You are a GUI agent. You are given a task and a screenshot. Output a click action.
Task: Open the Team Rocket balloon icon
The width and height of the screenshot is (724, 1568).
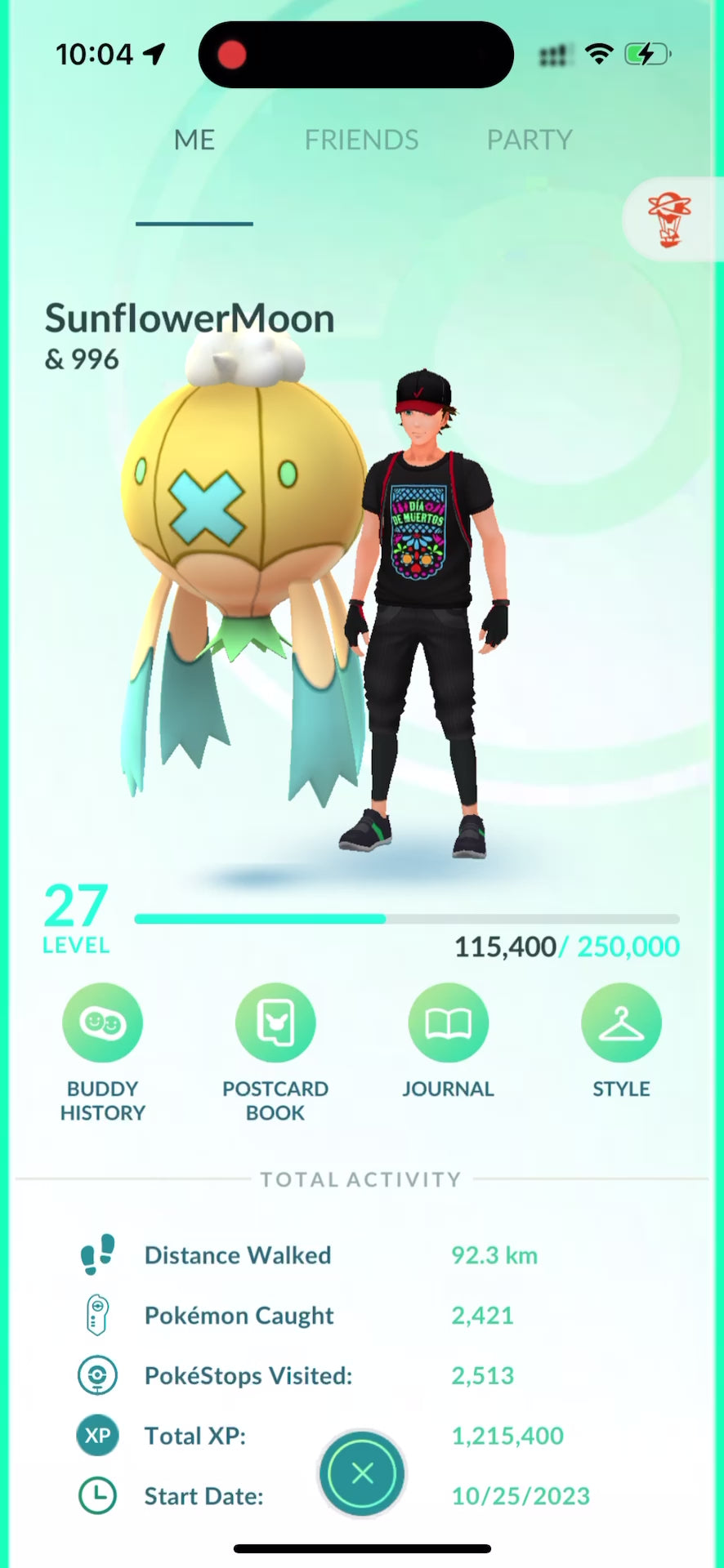click(x=670, y=219)
